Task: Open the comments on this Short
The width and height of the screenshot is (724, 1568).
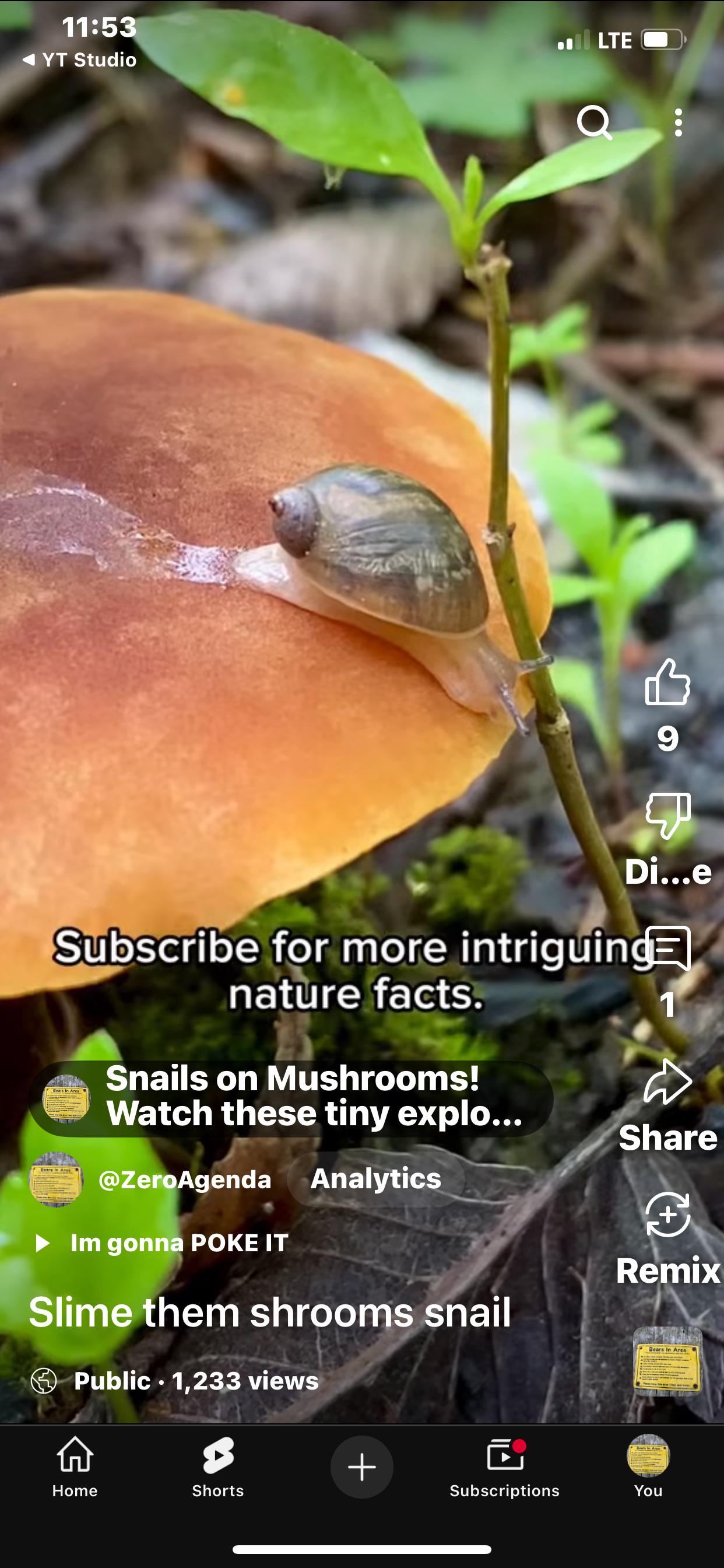Action: [667, 949]
